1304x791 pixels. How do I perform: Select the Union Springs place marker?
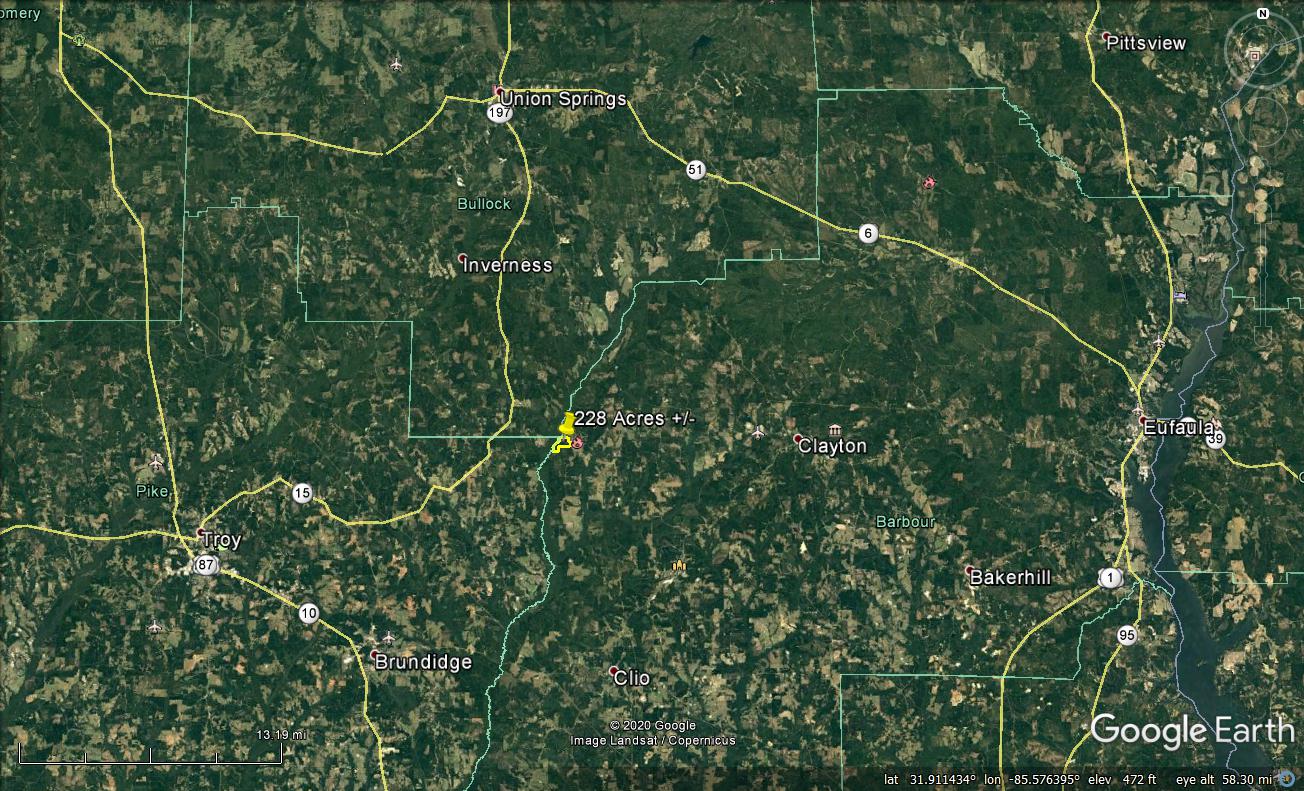[499, 92]
